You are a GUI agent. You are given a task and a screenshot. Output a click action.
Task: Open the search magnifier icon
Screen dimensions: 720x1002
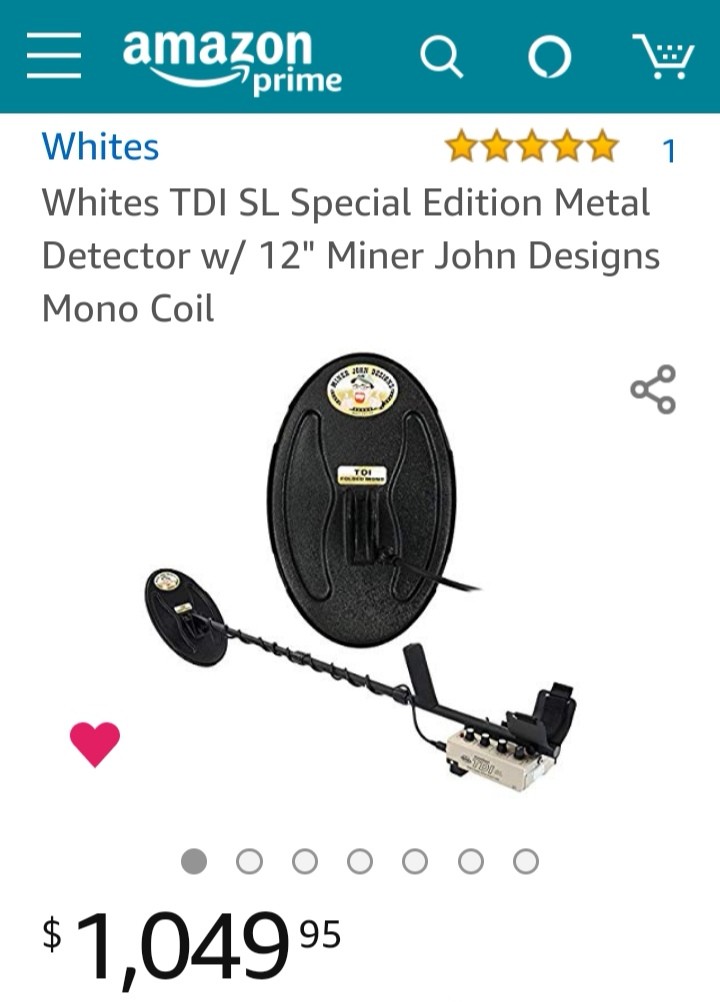(x=441, y=57)
